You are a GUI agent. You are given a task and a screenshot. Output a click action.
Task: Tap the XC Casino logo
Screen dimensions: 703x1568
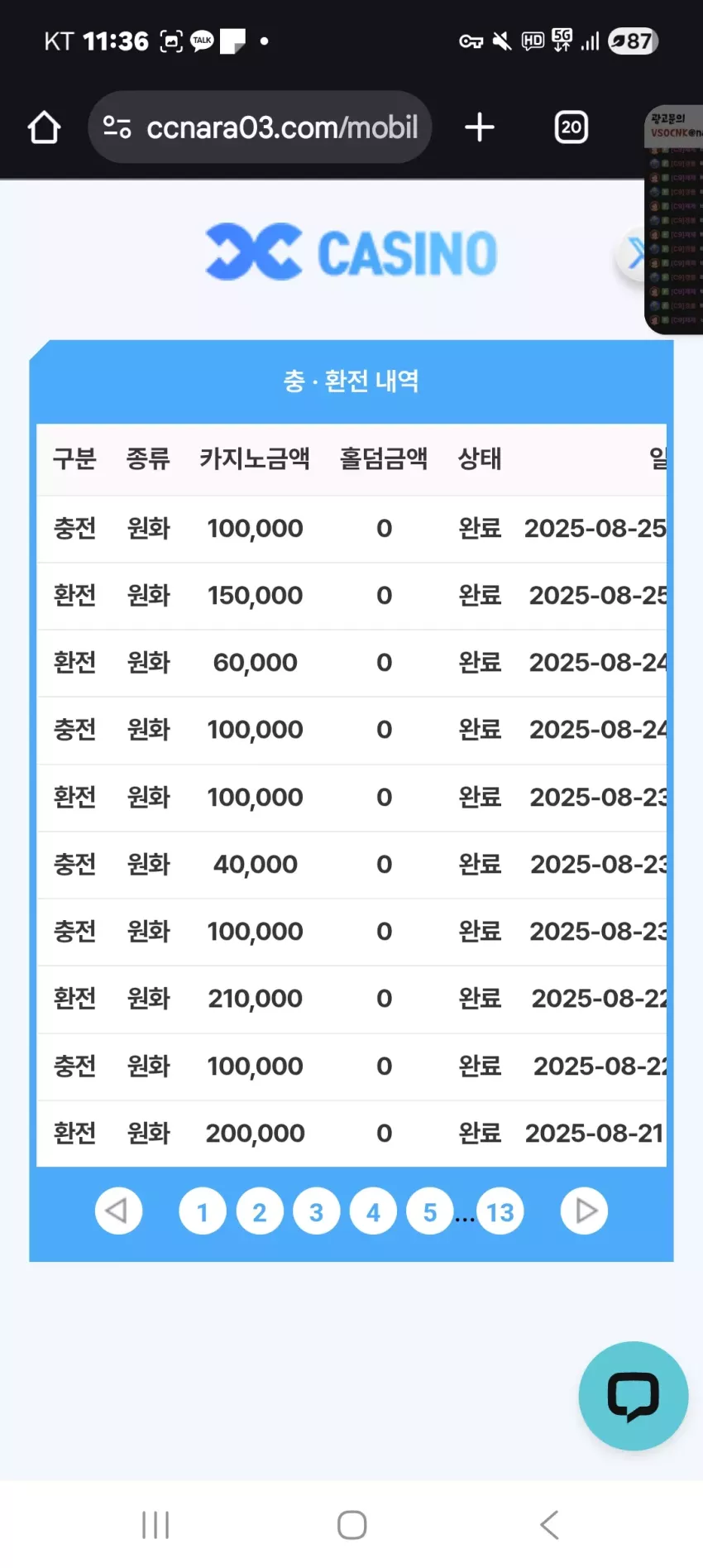(351, 252)
